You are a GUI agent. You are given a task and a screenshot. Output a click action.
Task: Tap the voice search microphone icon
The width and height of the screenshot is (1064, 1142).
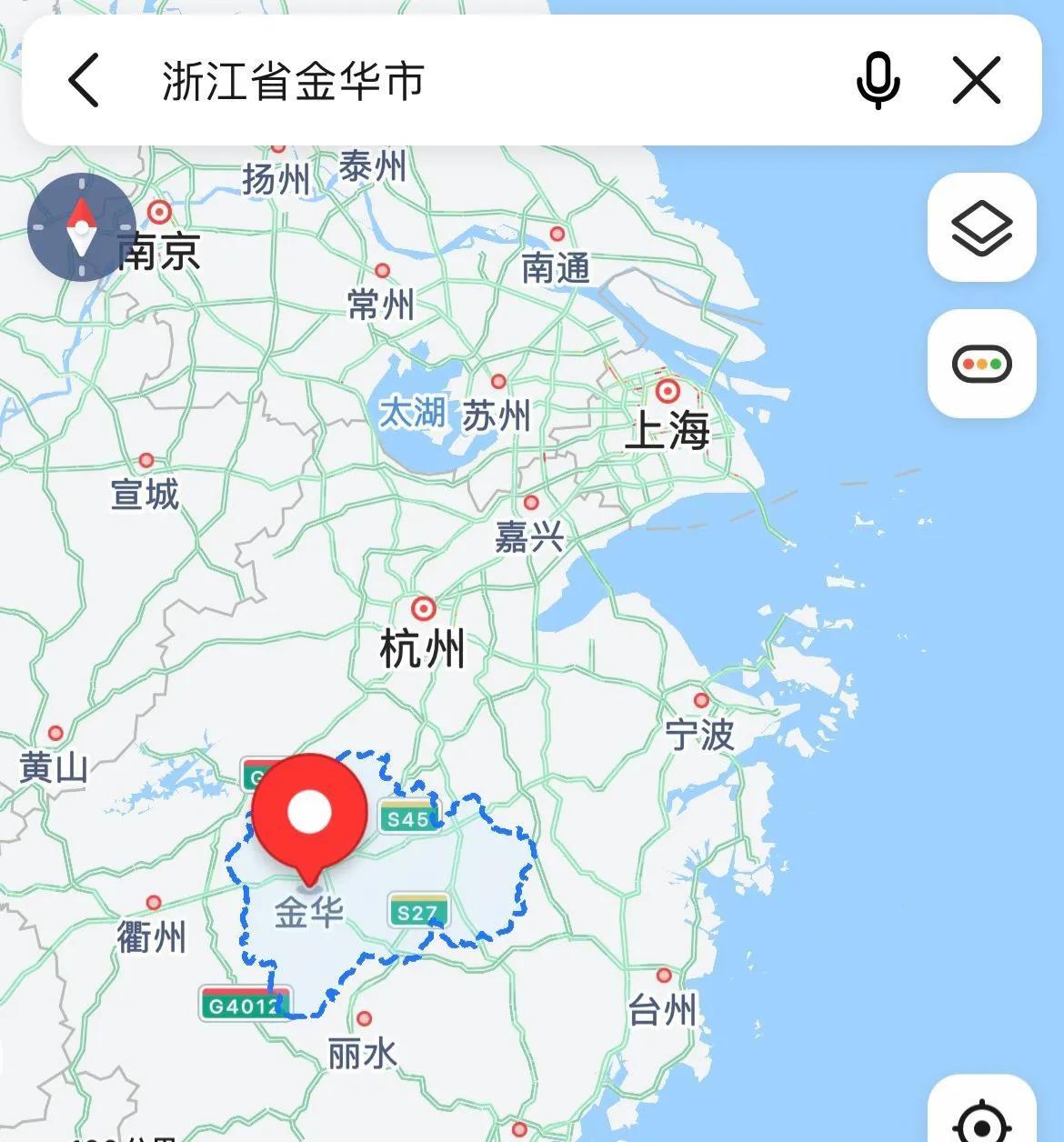point(876,80)
